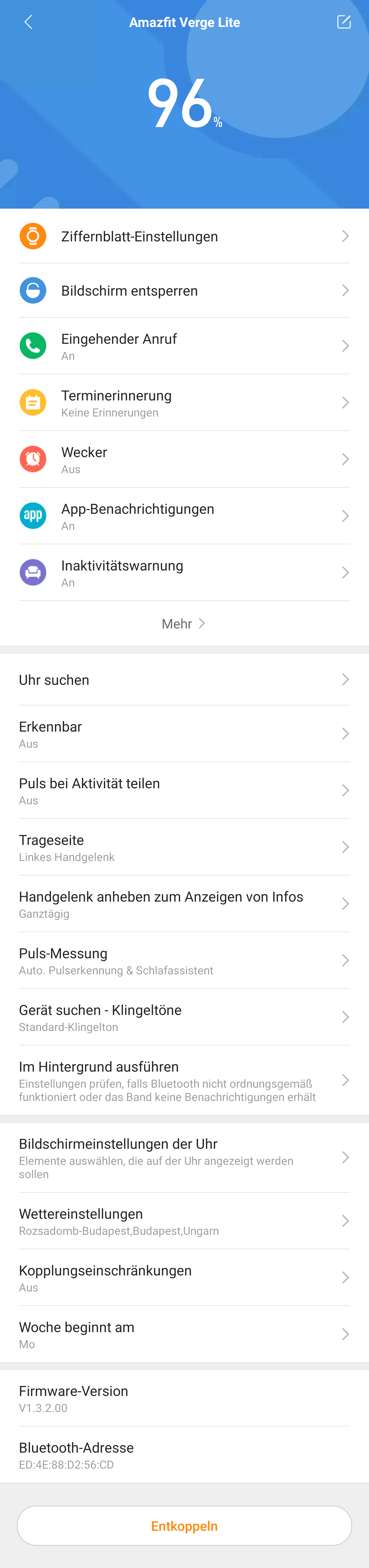Open Bildschirm entsperren settings
The width and height of the screenshot is (369, 1568).
point(184,290)
